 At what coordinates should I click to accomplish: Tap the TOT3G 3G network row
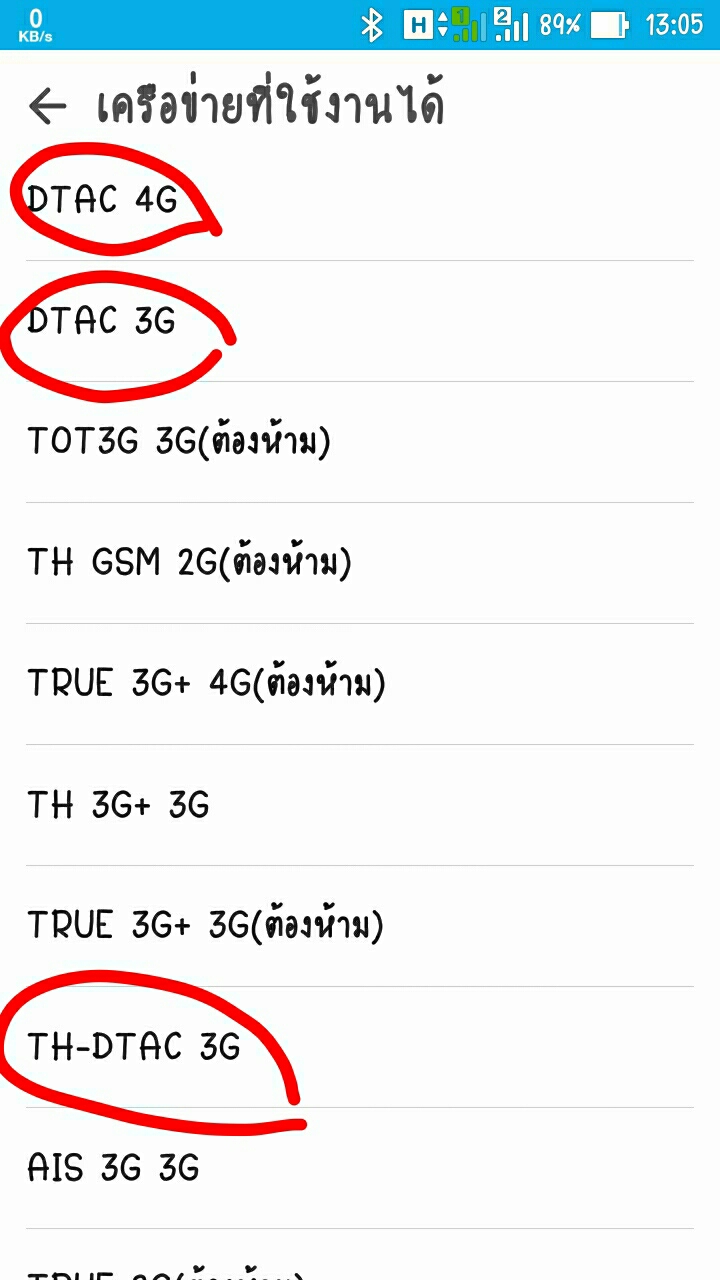(360, 442)
